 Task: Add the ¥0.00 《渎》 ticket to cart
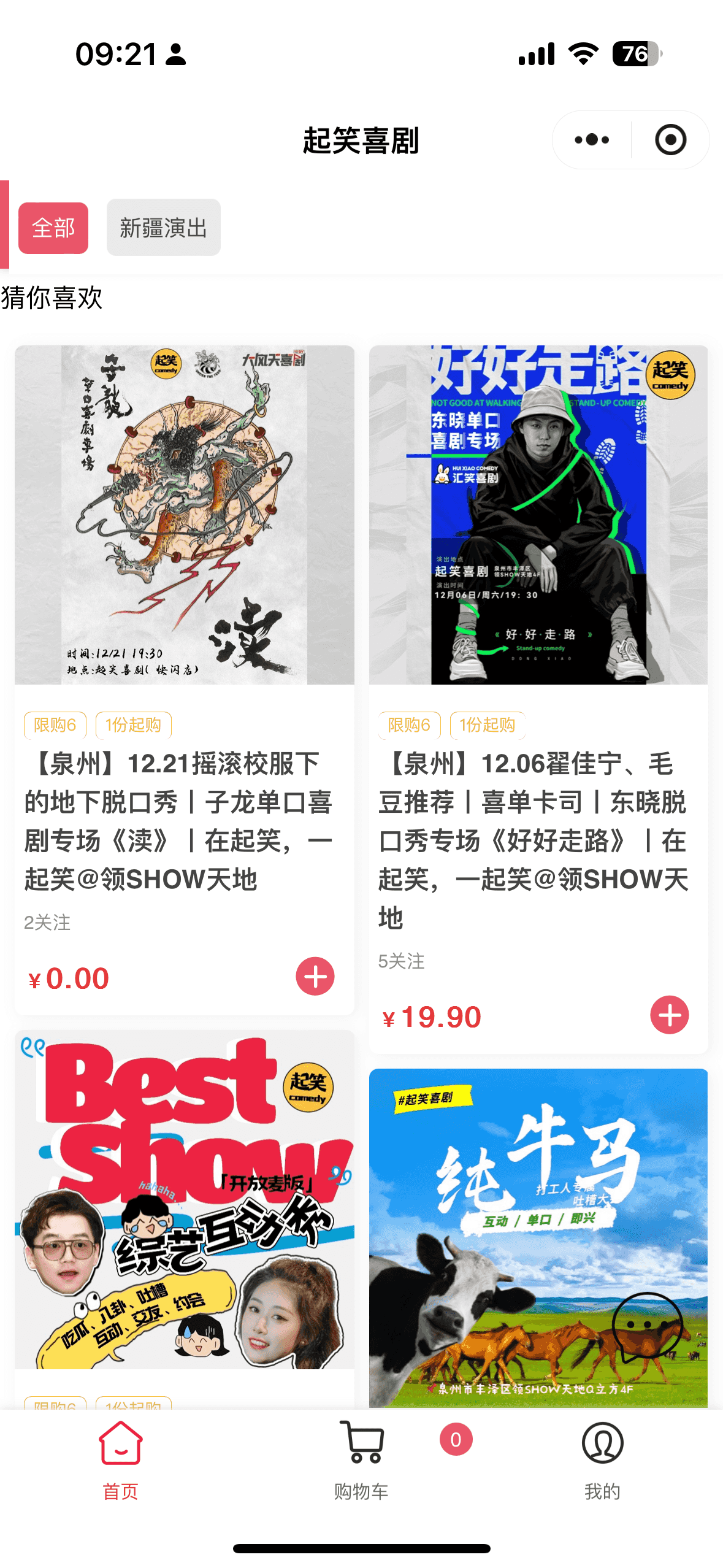pos(315,976)
